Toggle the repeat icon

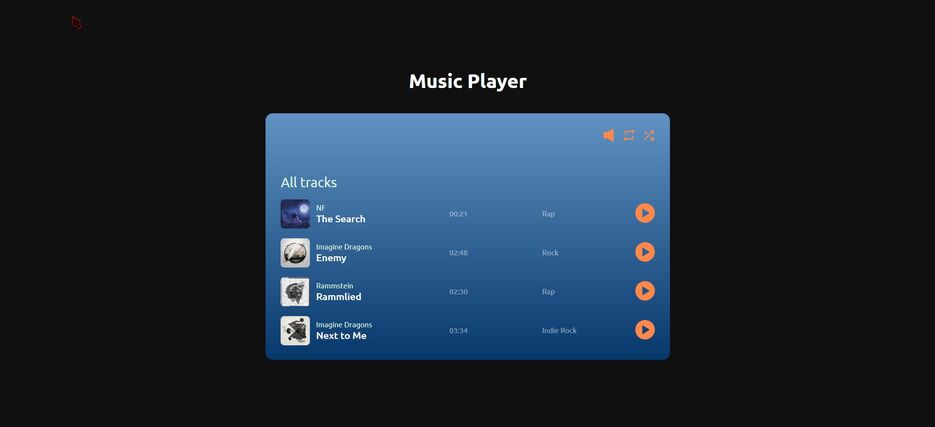[629, 135]
